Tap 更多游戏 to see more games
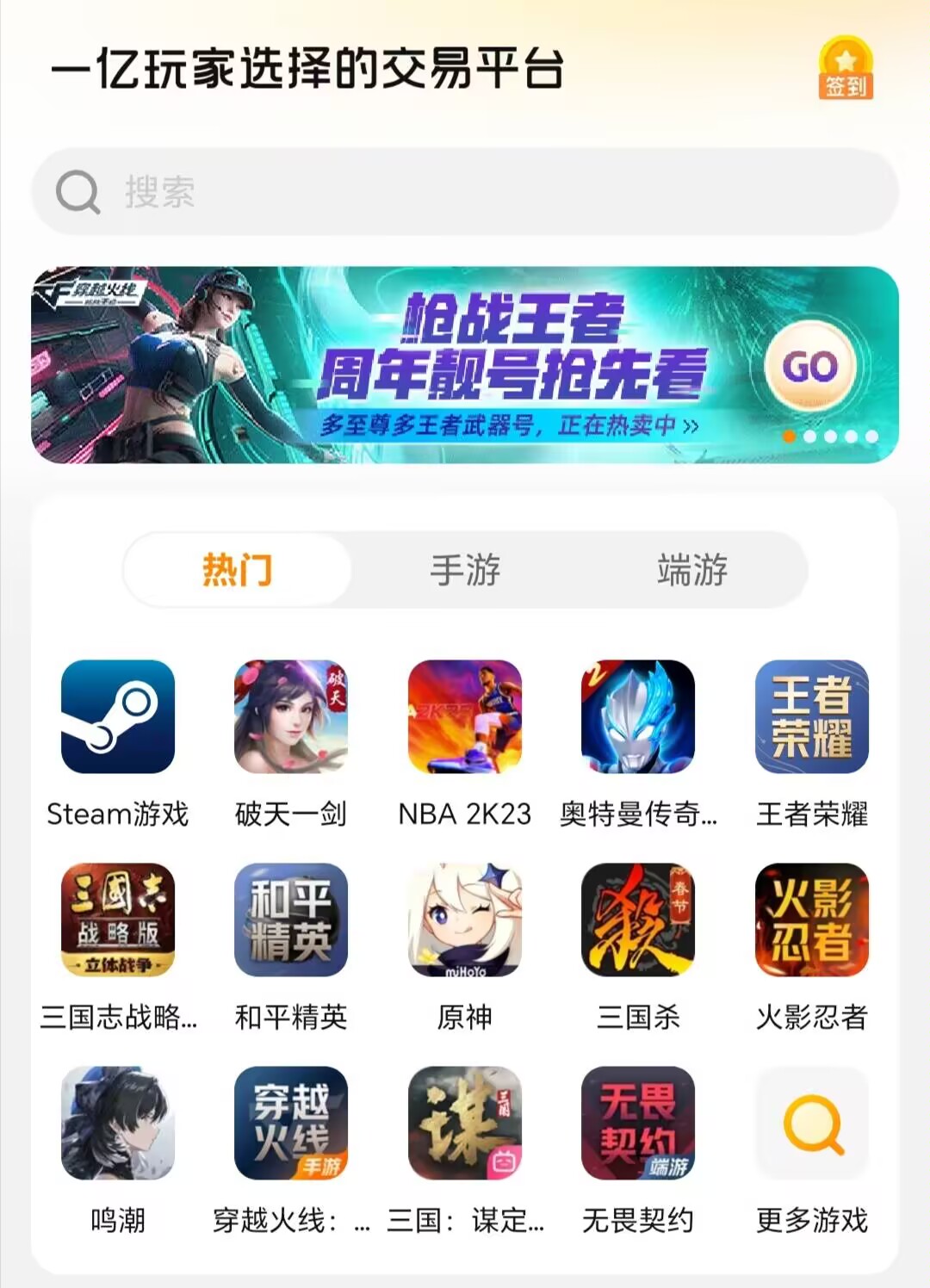 click(811, 1123)
